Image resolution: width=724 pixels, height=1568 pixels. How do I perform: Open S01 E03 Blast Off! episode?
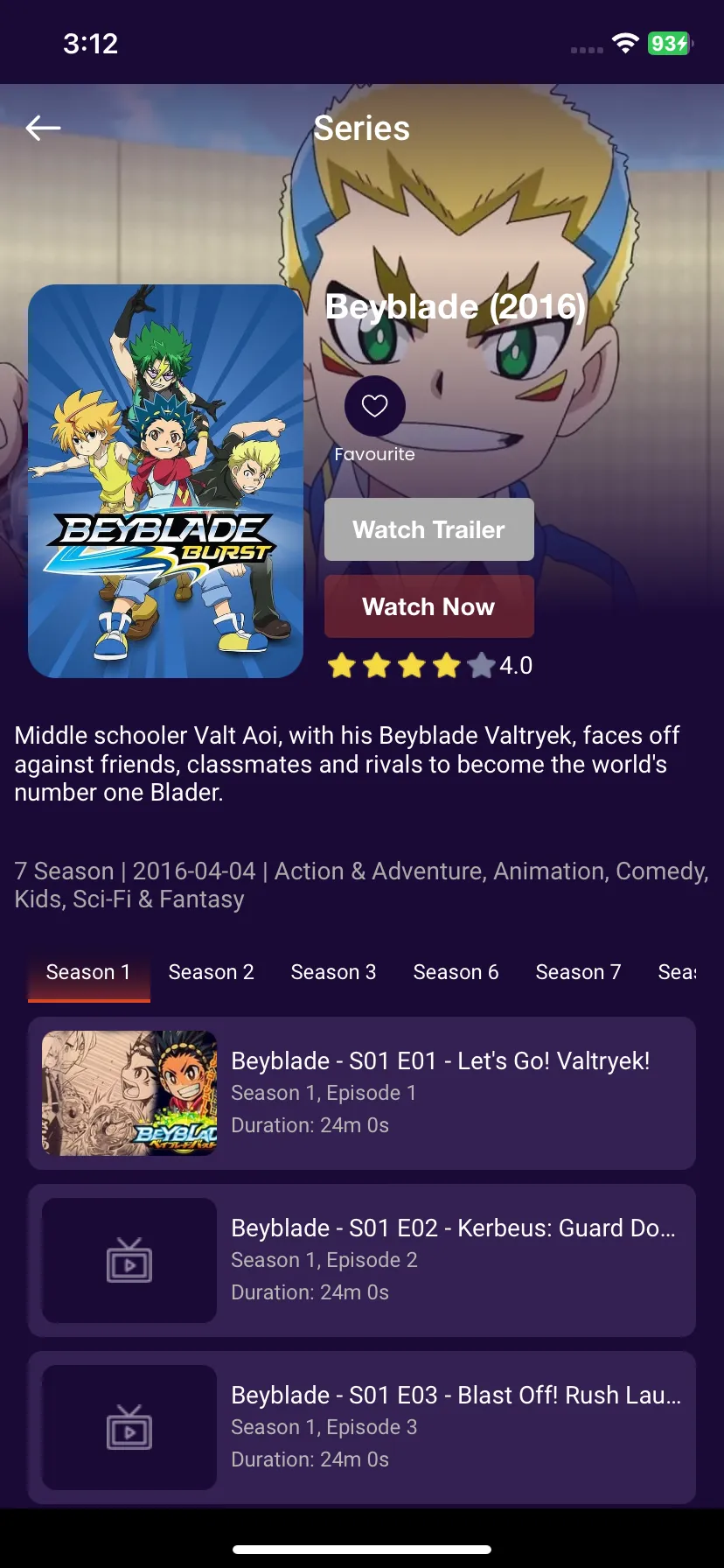tap(362, 1427)
